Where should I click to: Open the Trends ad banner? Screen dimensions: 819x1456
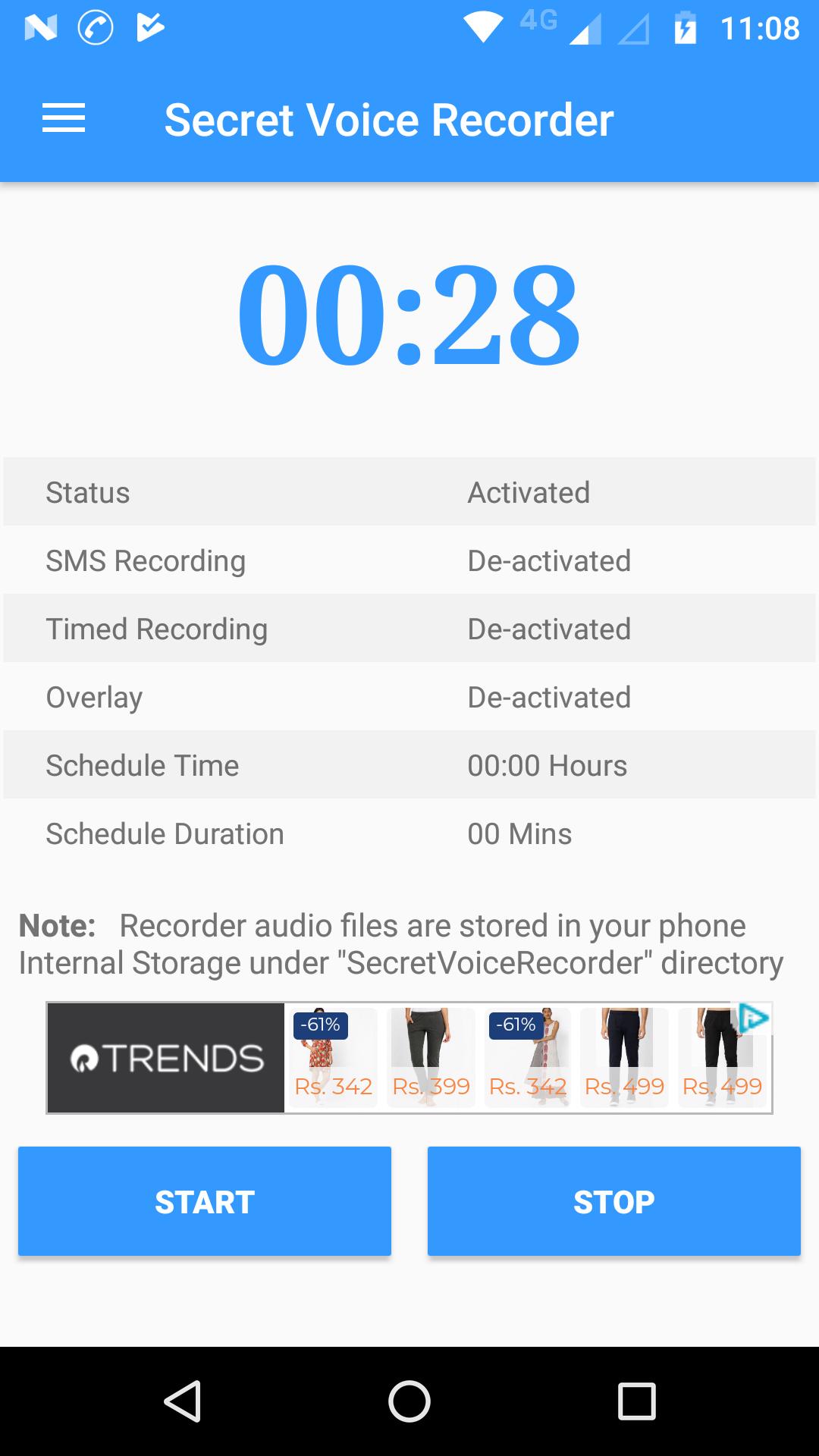(409, 1058)
